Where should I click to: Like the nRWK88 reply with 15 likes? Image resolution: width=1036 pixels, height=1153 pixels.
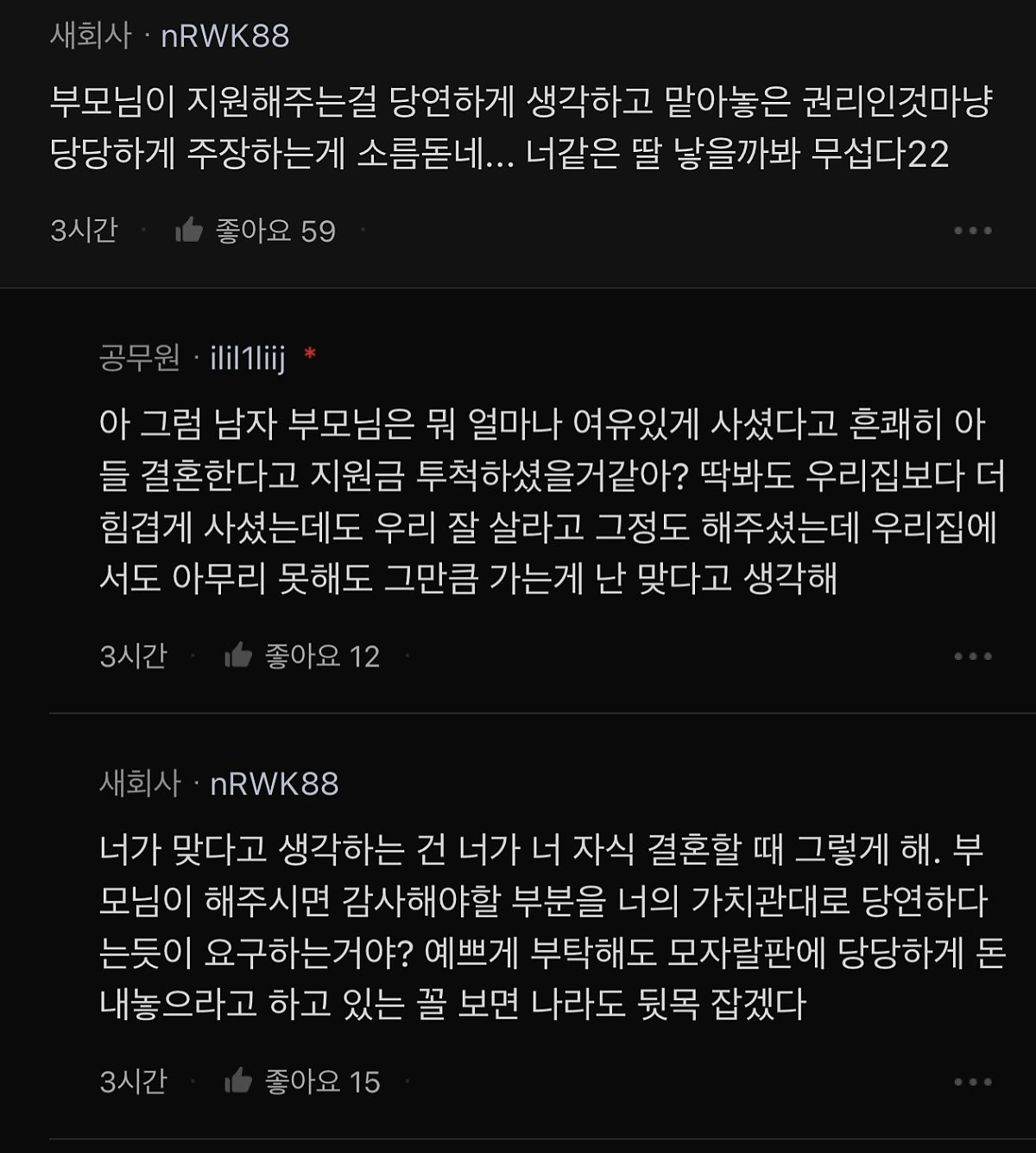pos(238,1081)
